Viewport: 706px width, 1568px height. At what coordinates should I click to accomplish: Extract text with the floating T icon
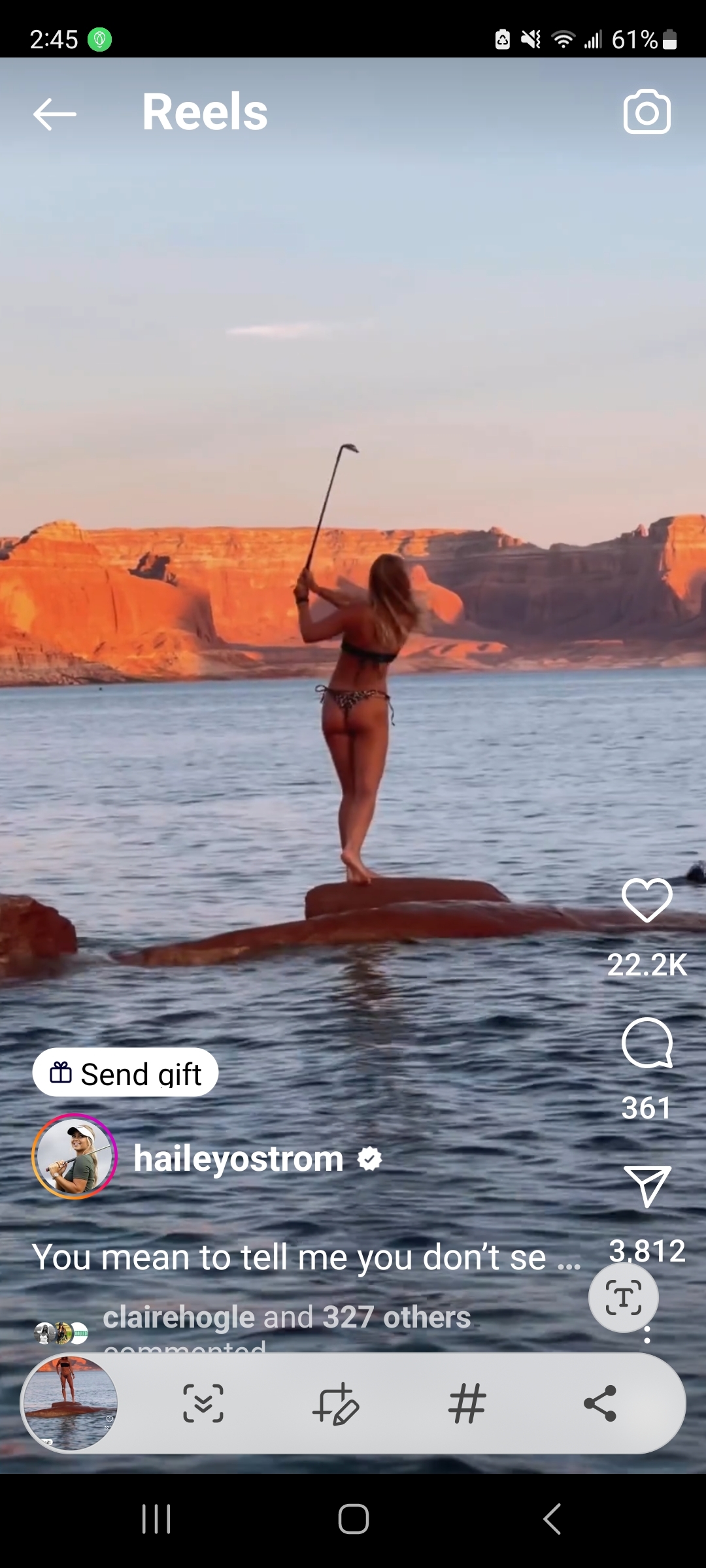point(623,1298)
